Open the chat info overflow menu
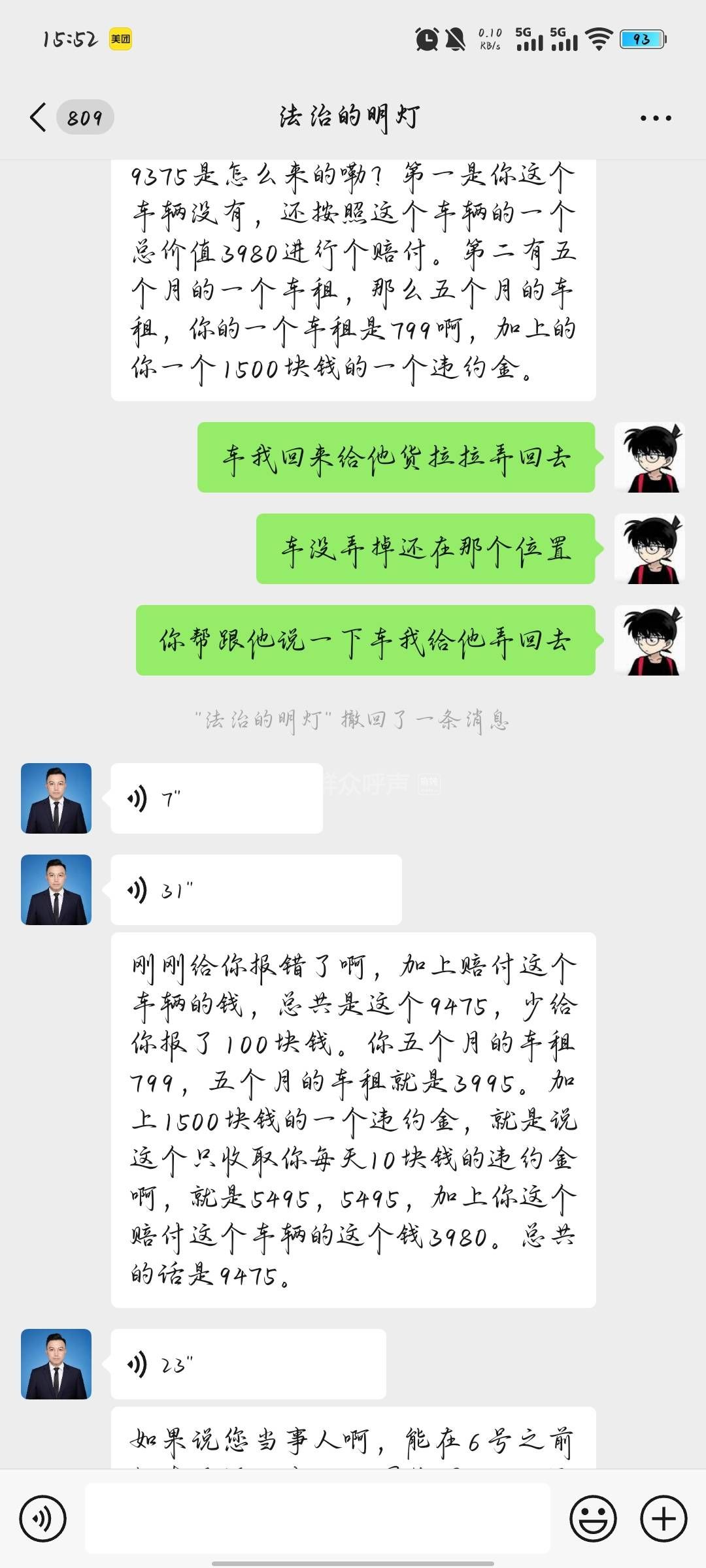 pyautogui.click(x=655, y=118)
